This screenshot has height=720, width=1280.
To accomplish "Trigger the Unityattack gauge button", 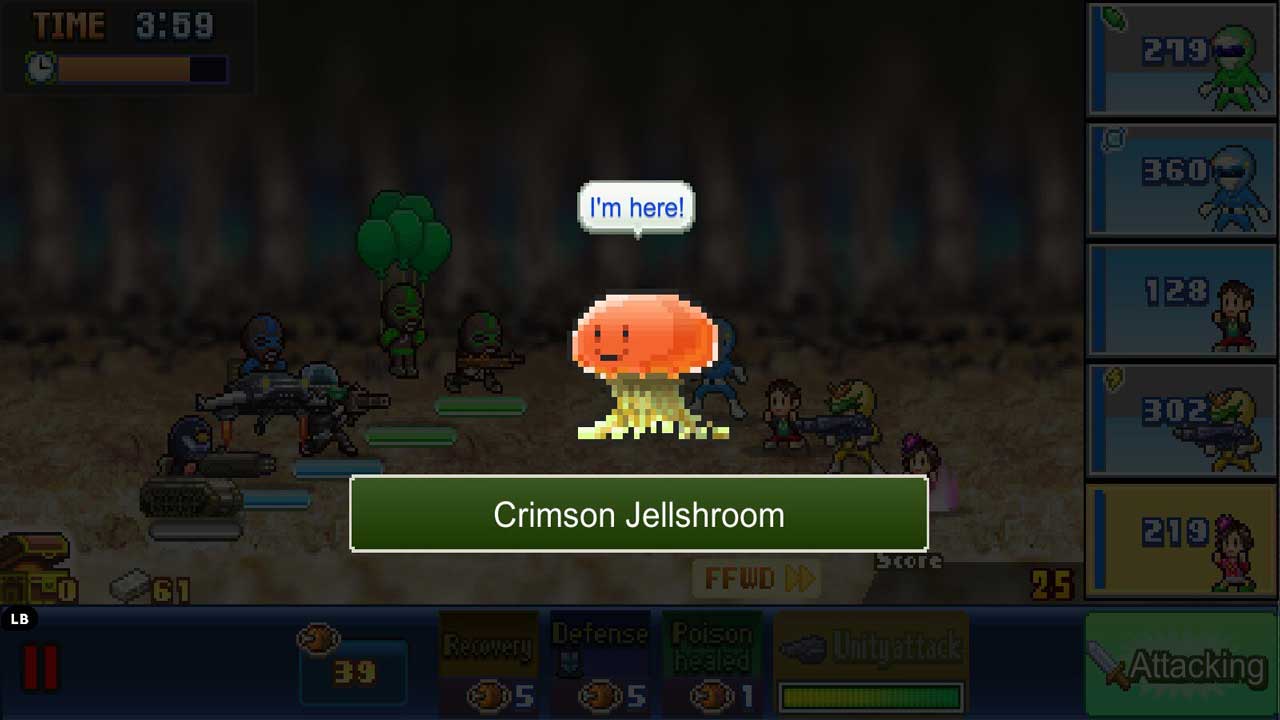I will [x=871, y=662].
